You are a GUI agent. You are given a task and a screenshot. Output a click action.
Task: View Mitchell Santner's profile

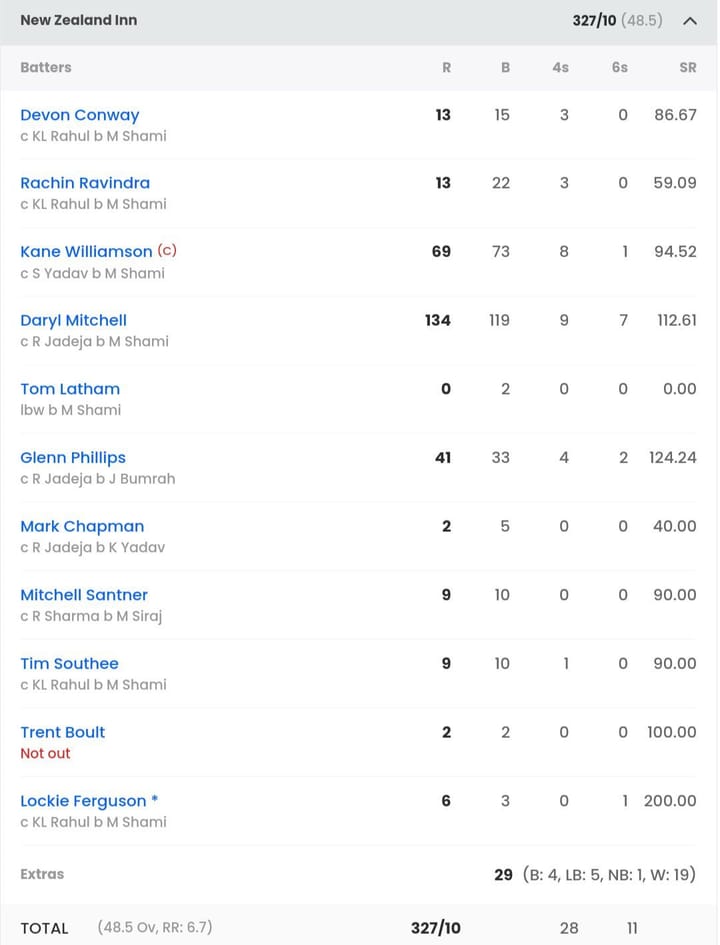(84, 594)
